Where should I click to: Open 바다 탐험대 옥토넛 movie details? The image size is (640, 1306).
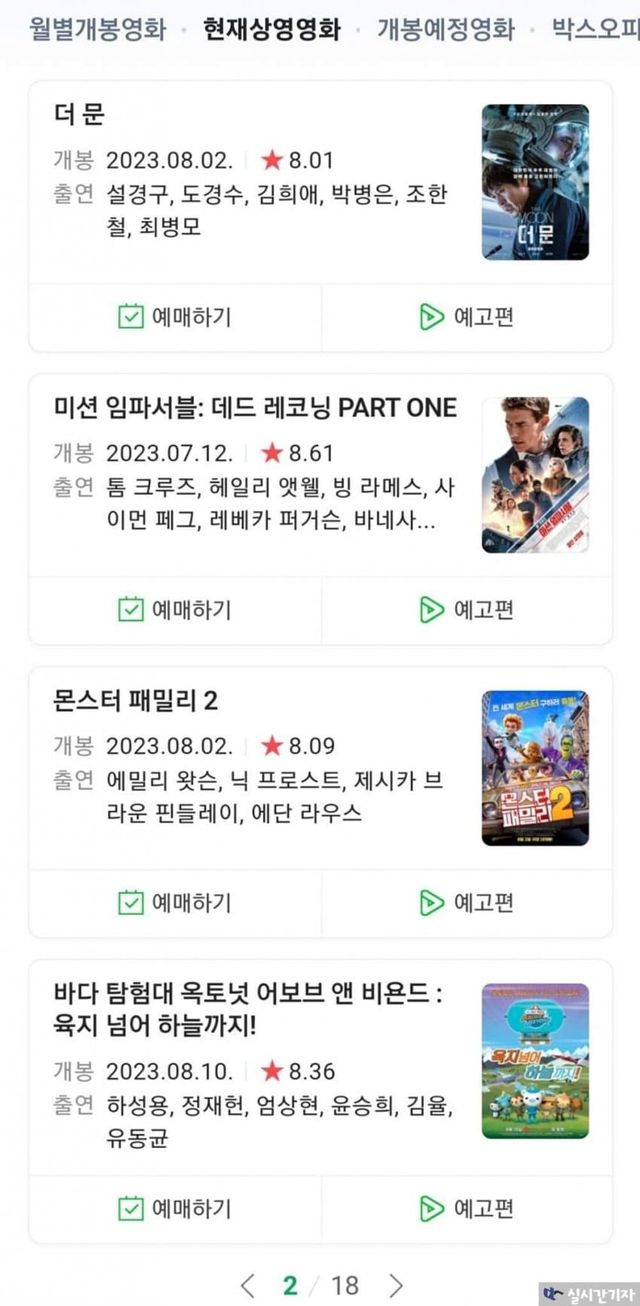(247, 1009)
